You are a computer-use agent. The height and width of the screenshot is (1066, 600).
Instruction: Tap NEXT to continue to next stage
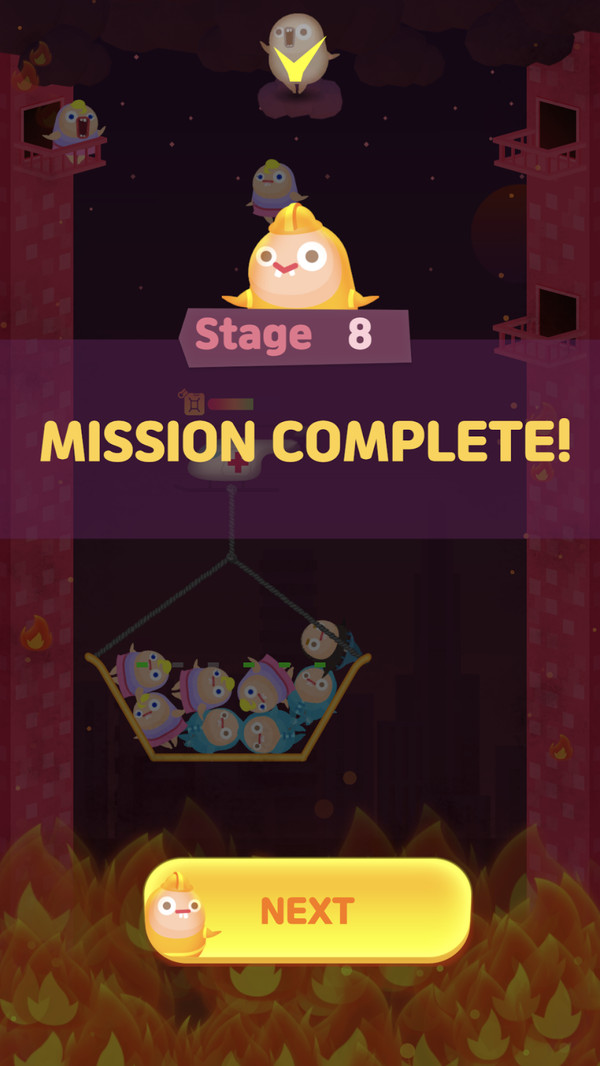[x=308, y=910]
